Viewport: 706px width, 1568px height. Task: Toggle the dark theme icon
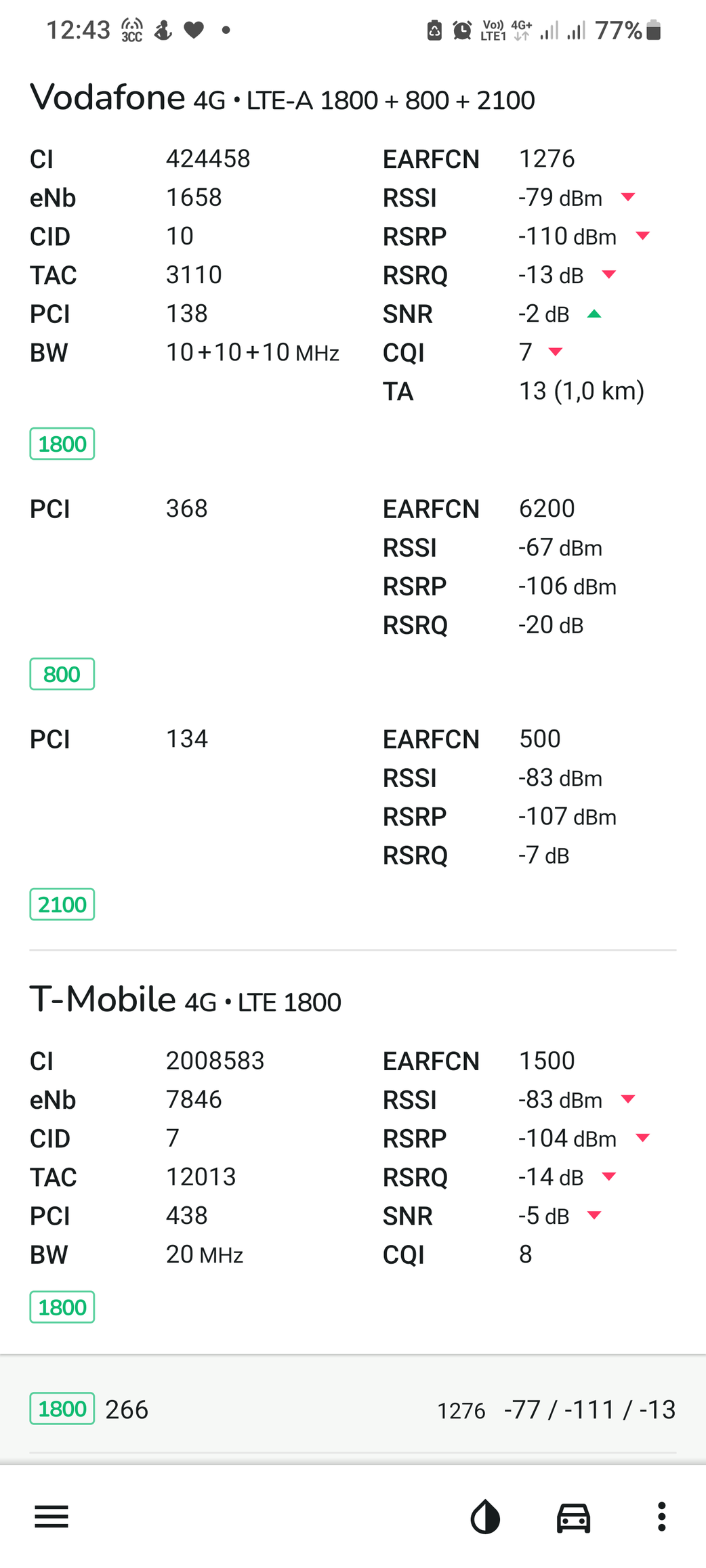click(485, 1517)
